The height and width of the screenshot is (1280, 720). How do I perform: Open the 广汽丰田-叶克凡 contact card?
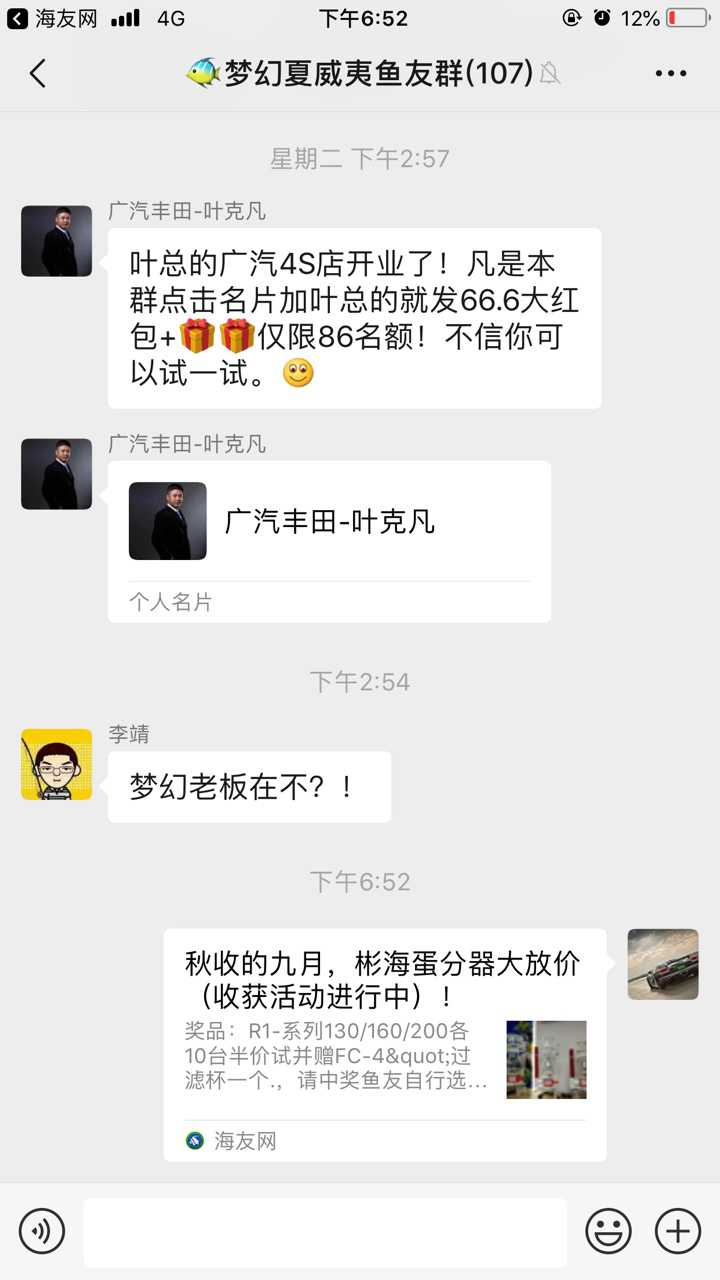tap(329, 540)
